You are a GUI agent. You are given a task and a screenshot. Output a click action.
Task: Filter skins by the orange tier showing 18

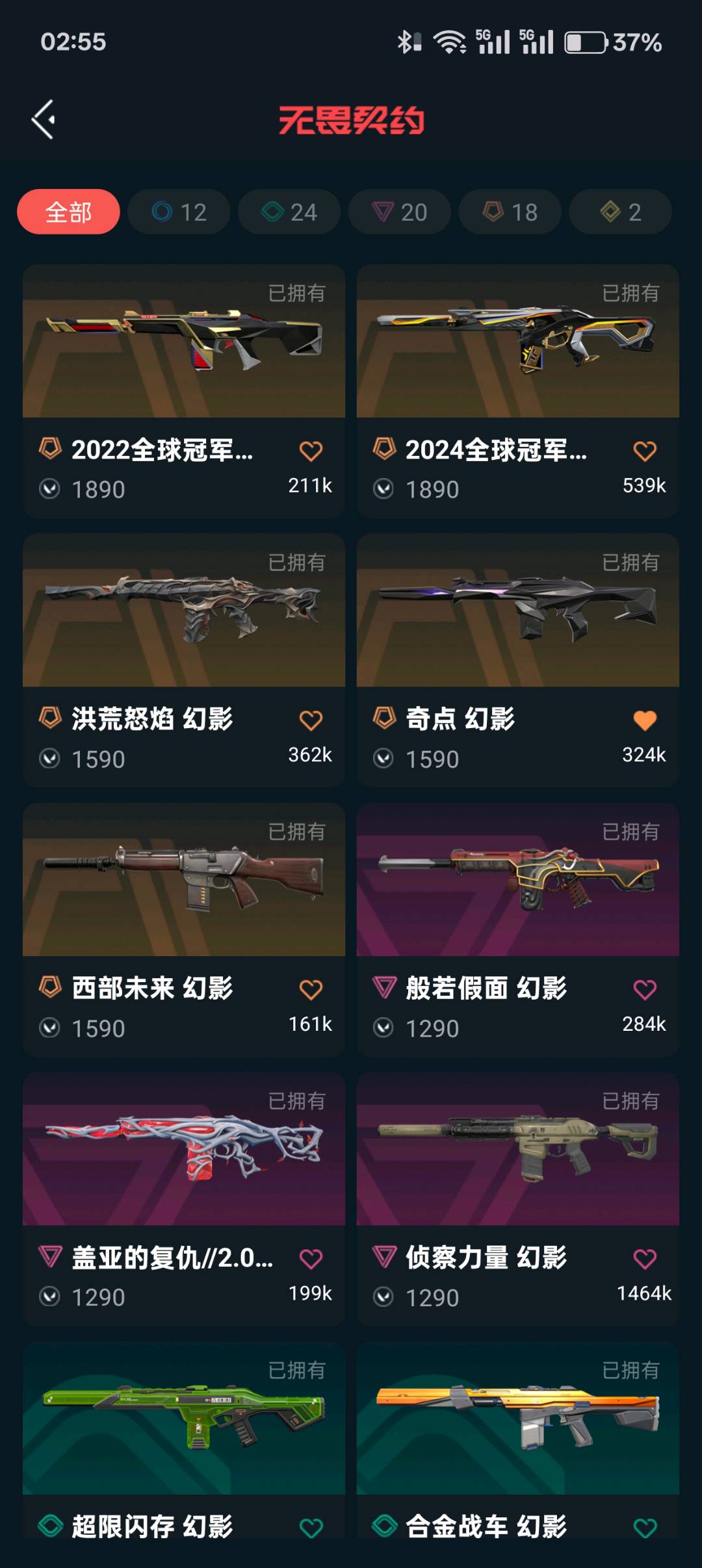(510, 212)
